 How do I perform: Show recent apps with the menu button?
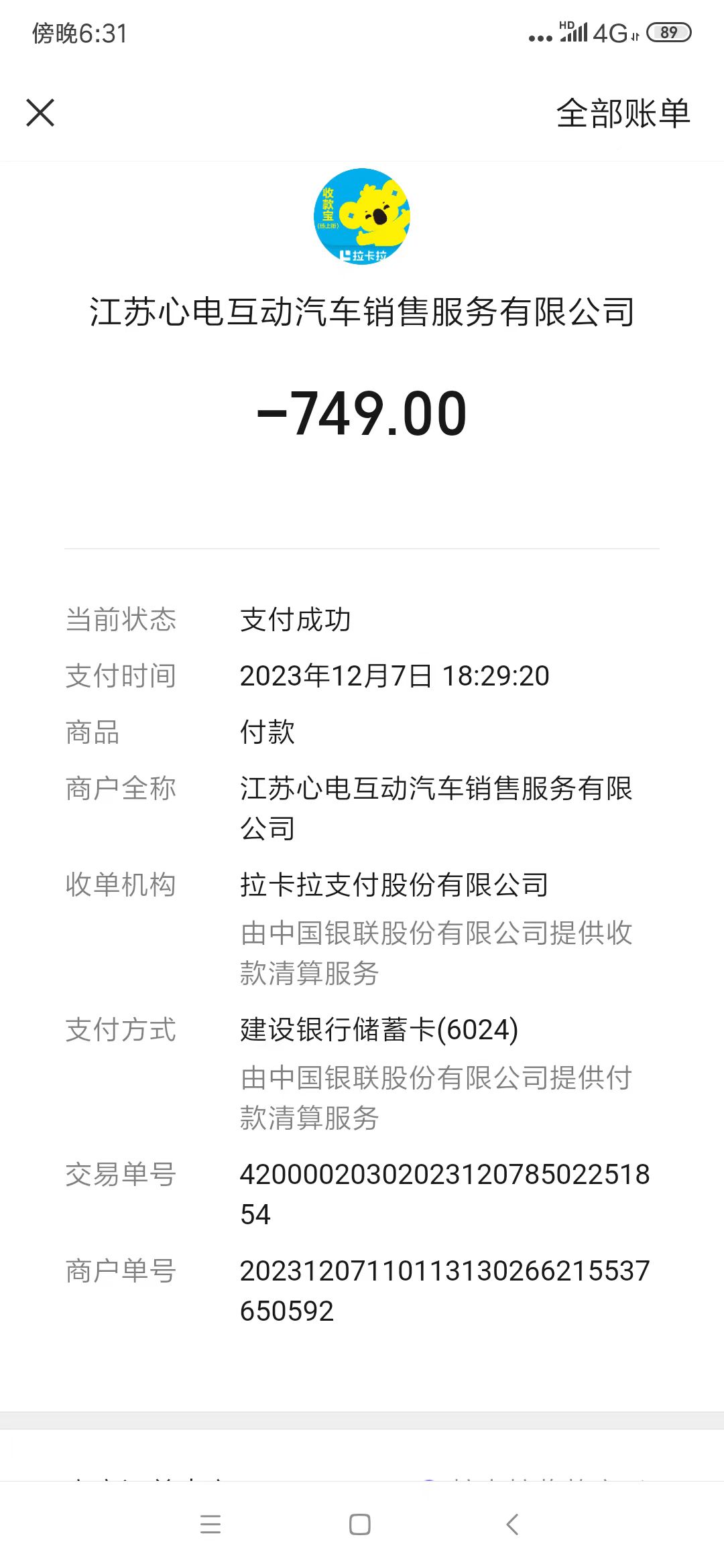210,1524
